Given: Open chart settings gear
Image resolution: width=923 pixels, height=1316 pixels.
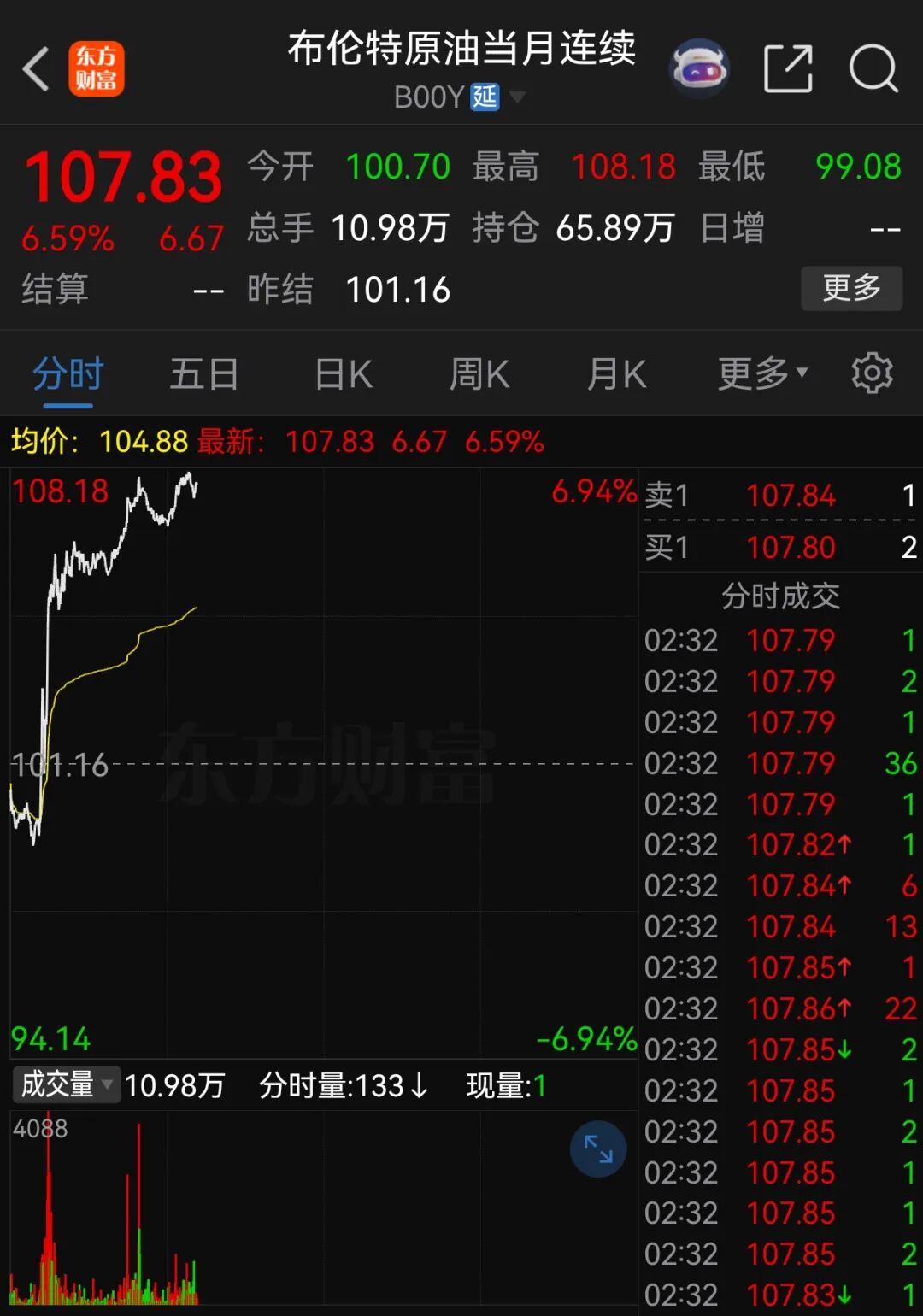Looking at the screenshot, I should click(872, 373).
